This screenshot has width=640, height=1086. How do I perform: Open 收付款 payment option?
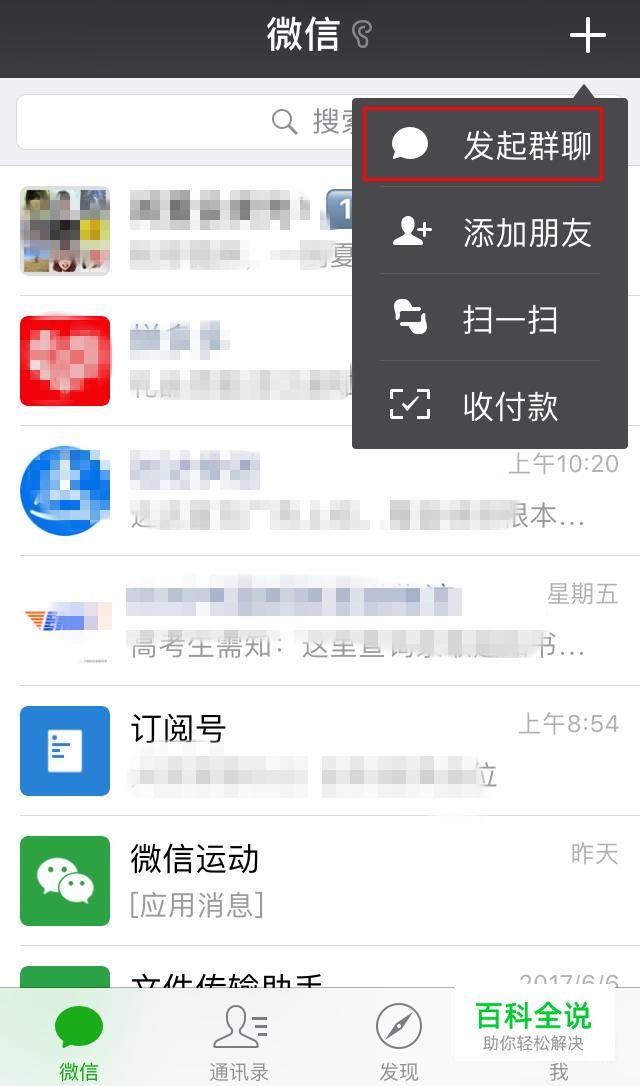click(x=490, y=406)
